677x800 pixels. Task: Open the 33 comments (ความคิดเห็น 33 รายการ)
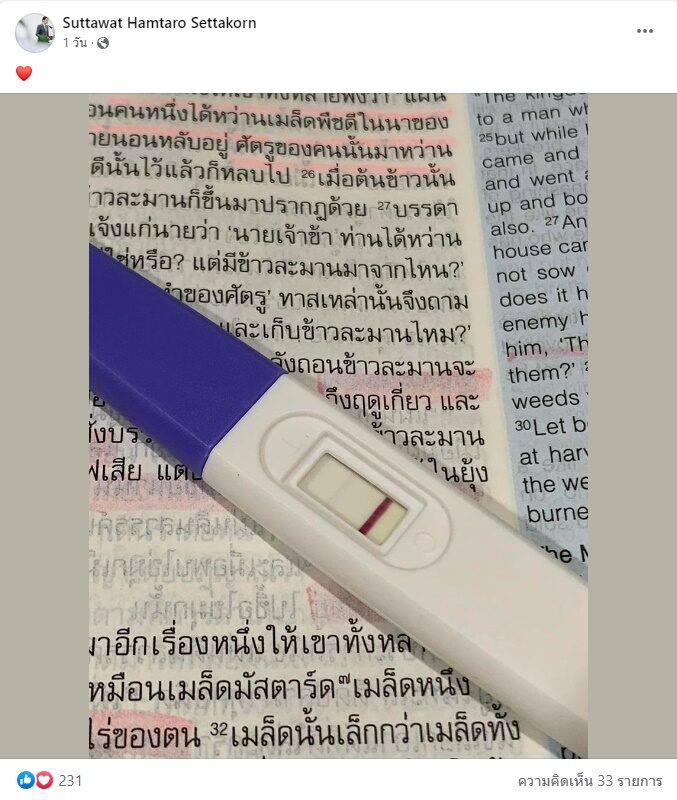[589, 780]
